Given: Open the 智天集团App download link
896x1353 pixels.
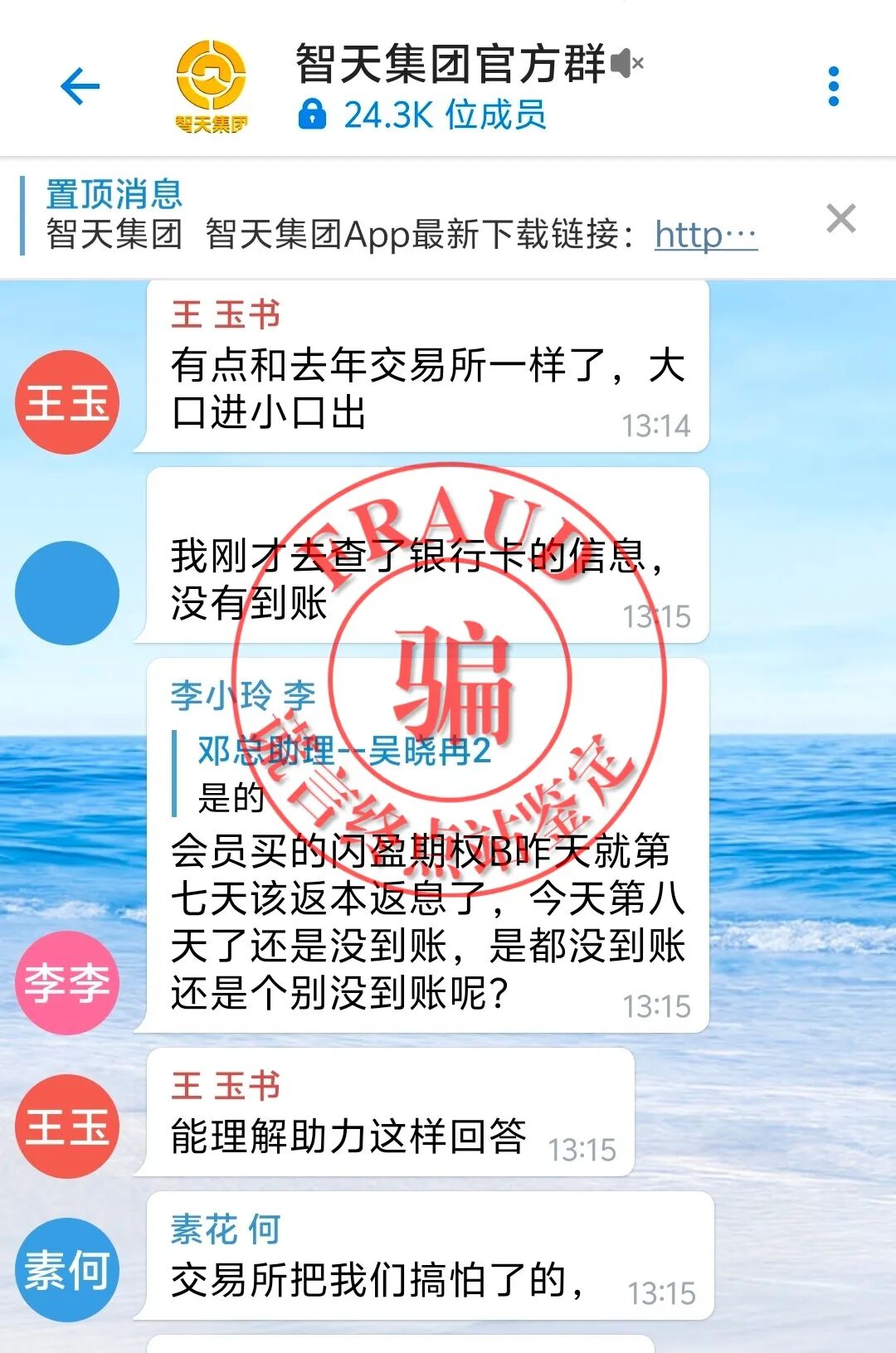Looking at the screenshot, I should (704, 236).
